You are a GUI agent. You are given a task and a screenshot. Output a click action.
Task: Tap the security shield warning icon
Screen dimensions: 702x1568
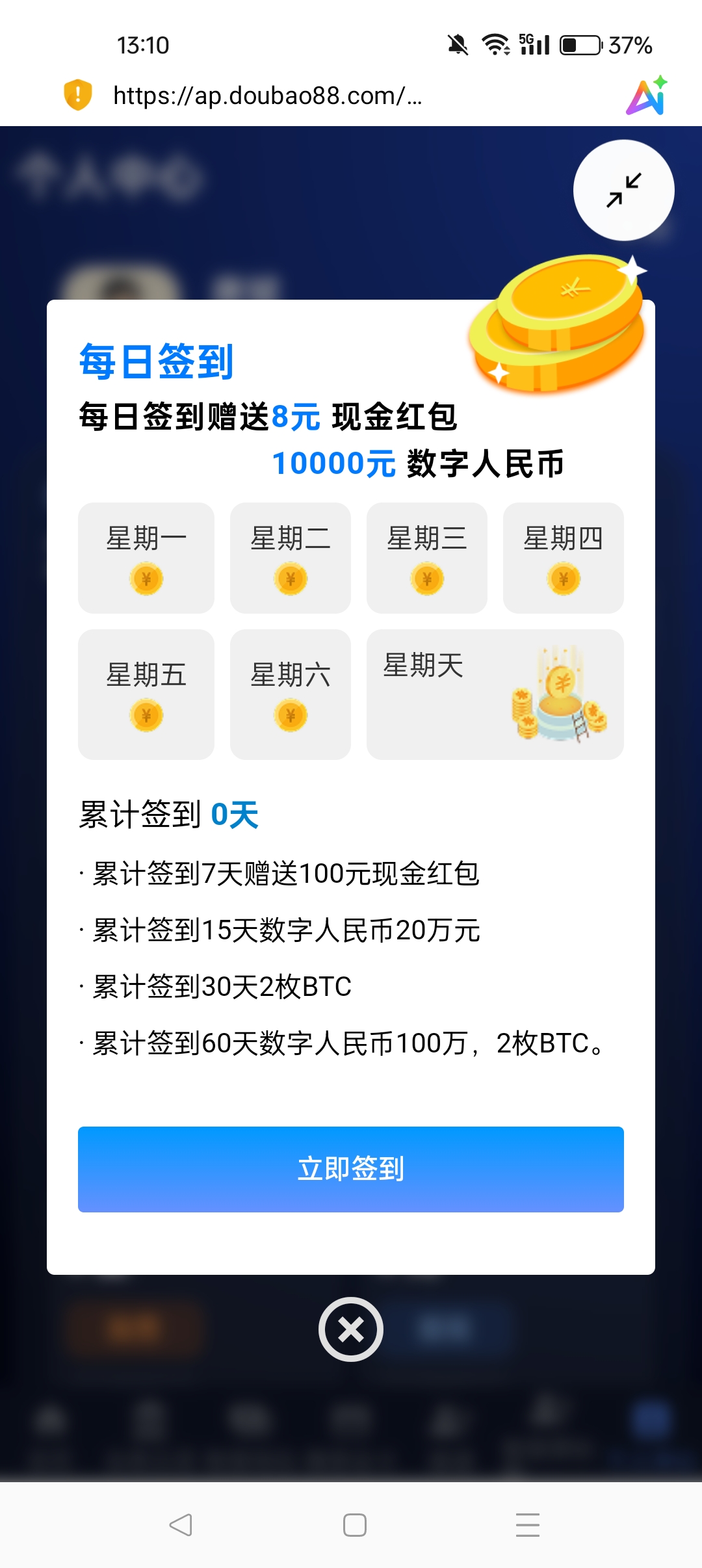coord(78,95)
